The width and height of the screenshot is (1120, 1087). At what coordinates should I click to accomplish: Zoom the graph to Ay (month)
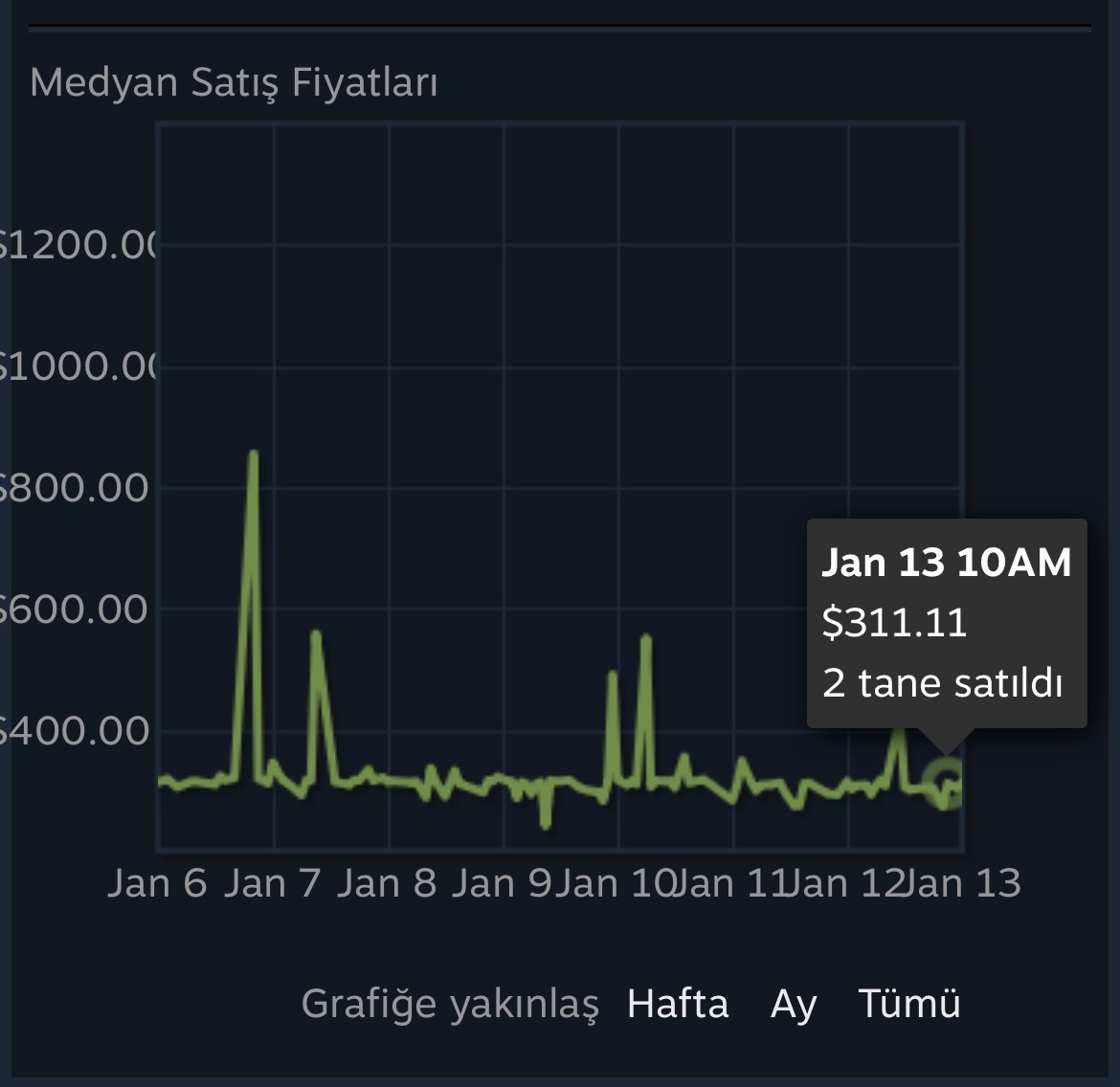point(793,1006)
